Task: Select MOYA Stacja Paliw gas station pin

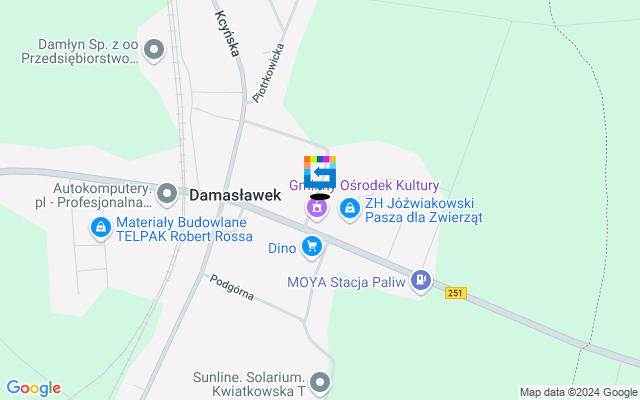Action: click(422, 282)
